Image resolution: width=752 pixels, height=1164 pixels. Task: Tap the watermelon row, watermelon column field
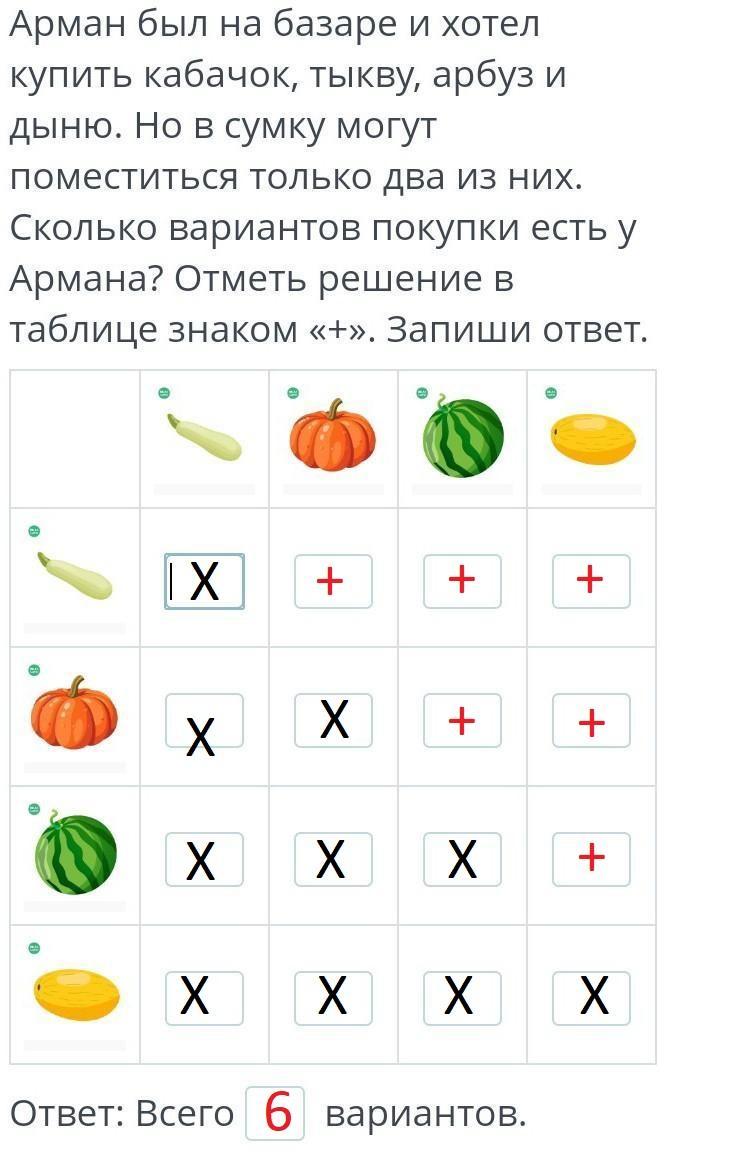(x=462, y=859)
